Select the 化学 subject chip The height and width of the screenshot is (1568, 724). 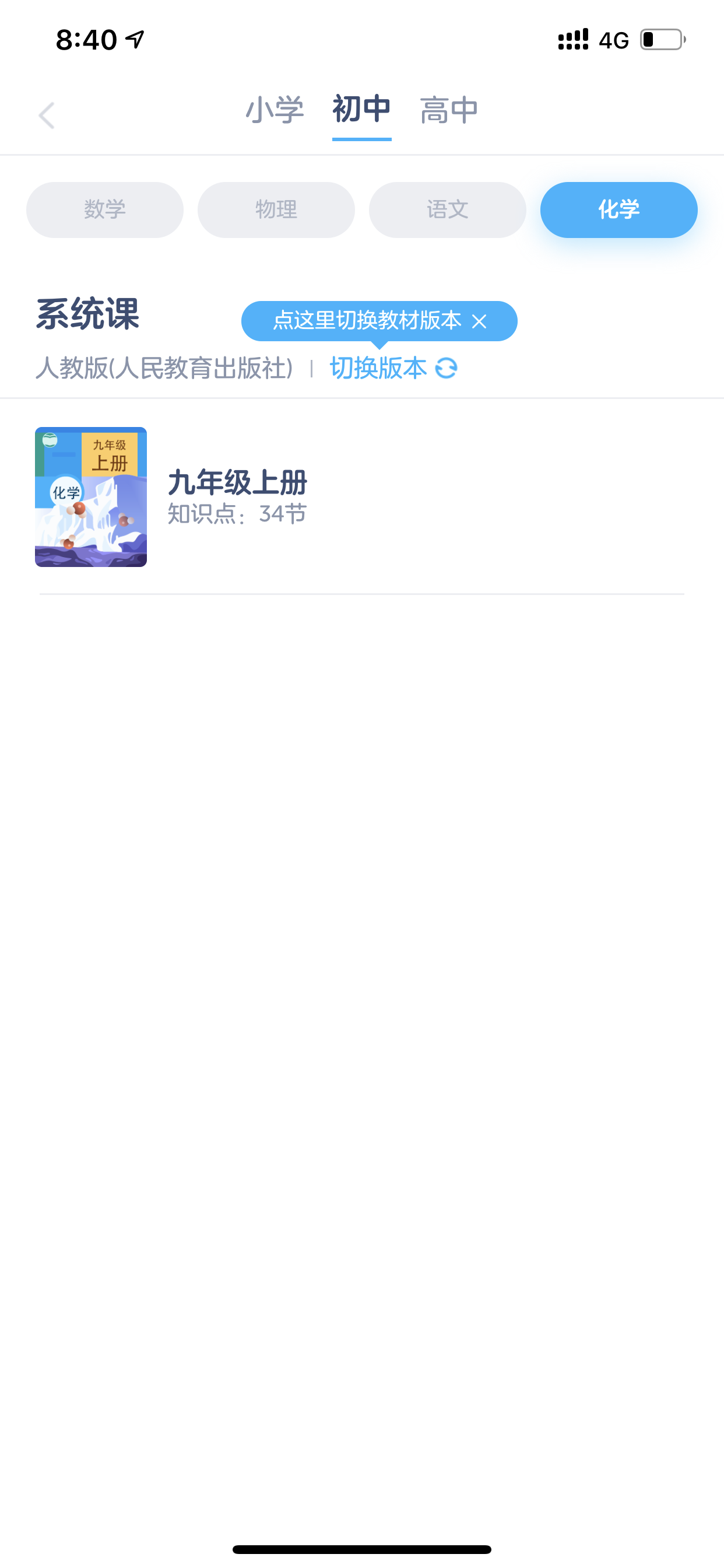click(x=618, y=209)
